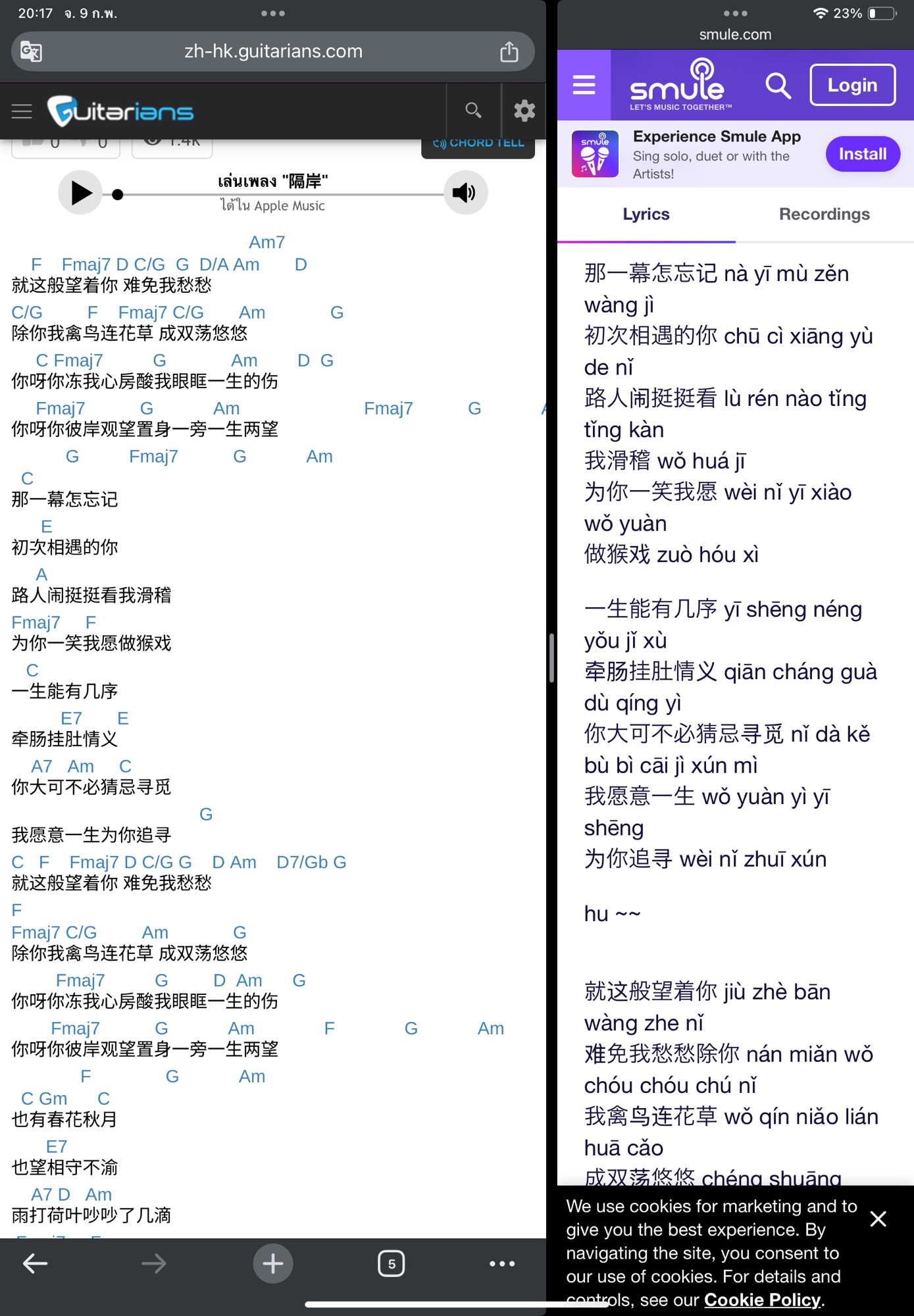Open the Cookie Policy link
This screenshot has height=1316, width=914.
pos(762,1300)
